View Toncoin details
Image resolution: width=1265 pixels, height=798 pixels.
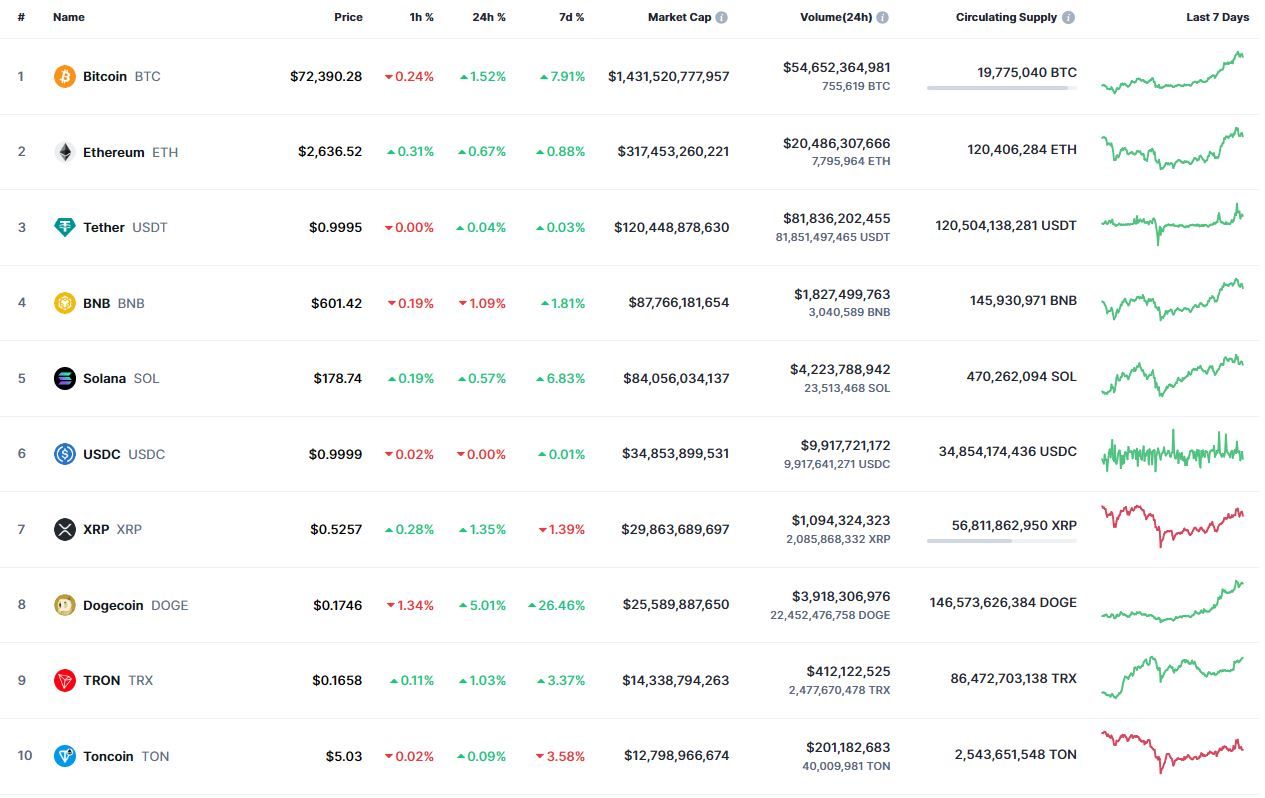pyautogui.click(x=108, y=756)
